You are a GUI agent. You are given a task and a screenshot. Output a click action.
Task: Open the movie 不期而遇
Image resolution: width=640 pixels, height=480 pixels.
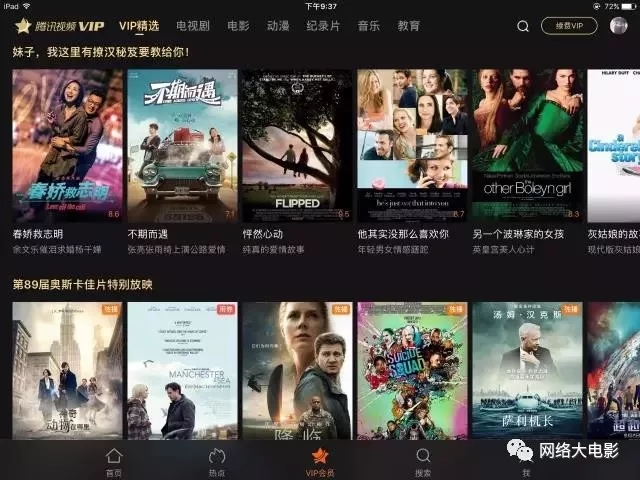tap(182, 146)
